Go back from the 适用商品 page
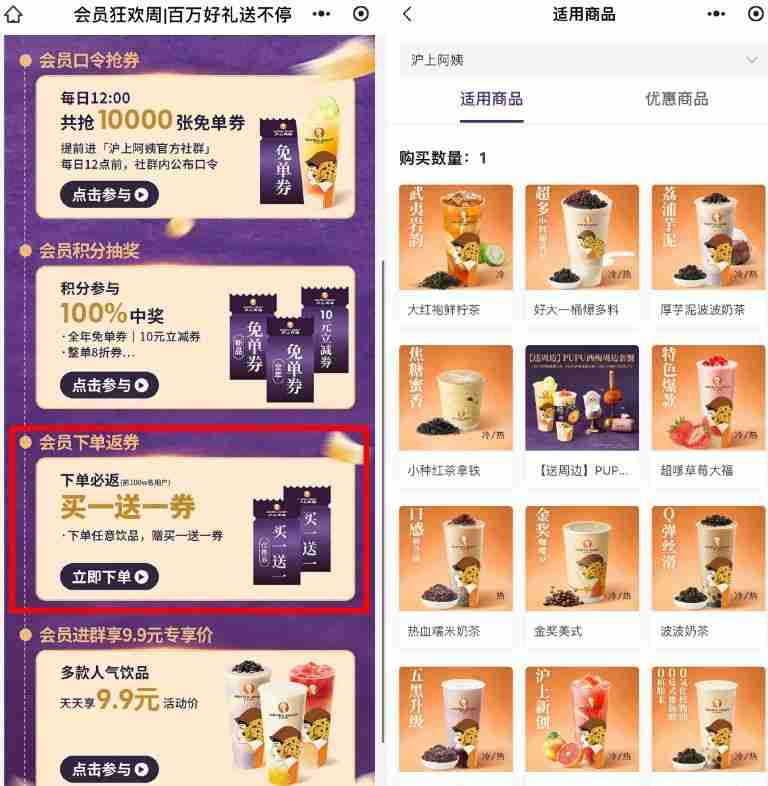 point(407,14)
